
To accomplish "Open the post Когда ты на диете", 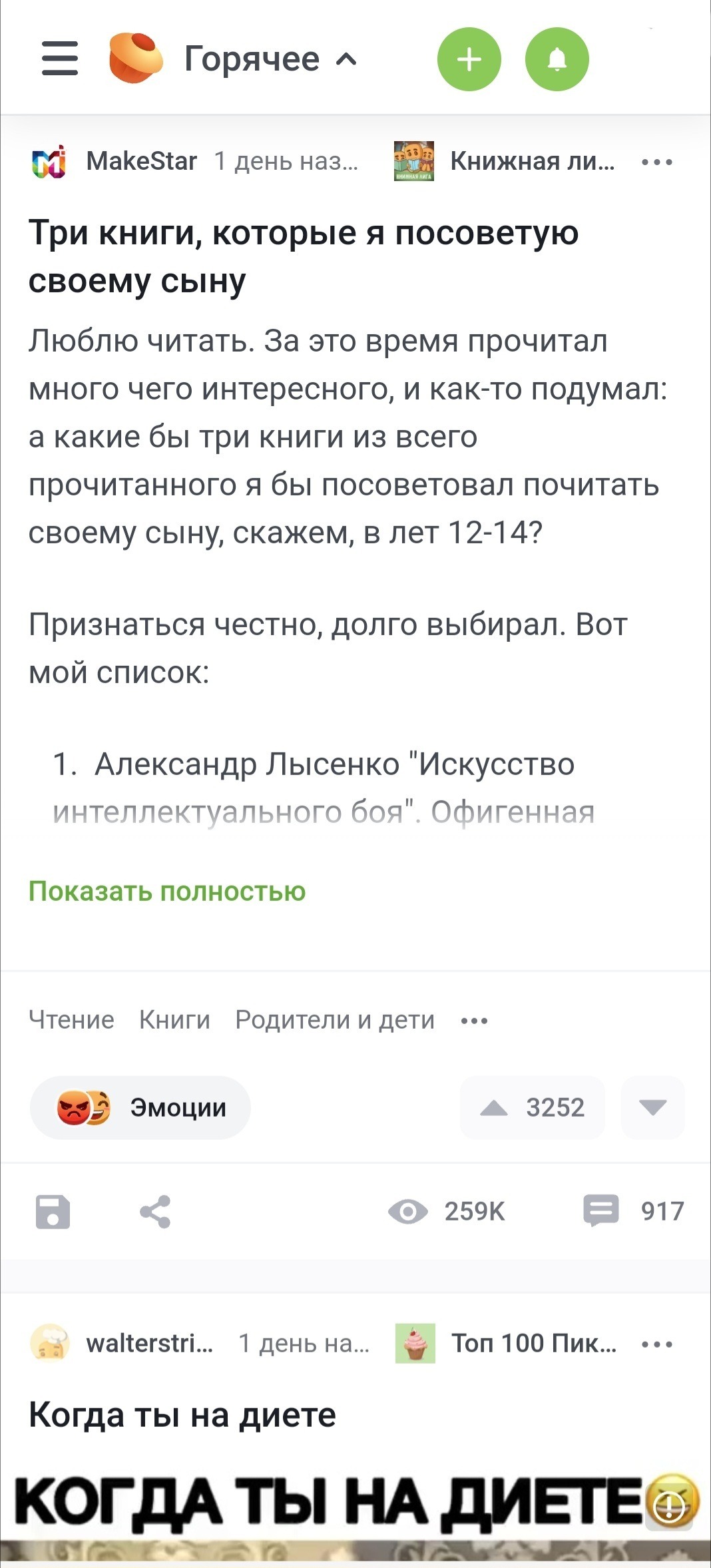I will (182, 1415).
